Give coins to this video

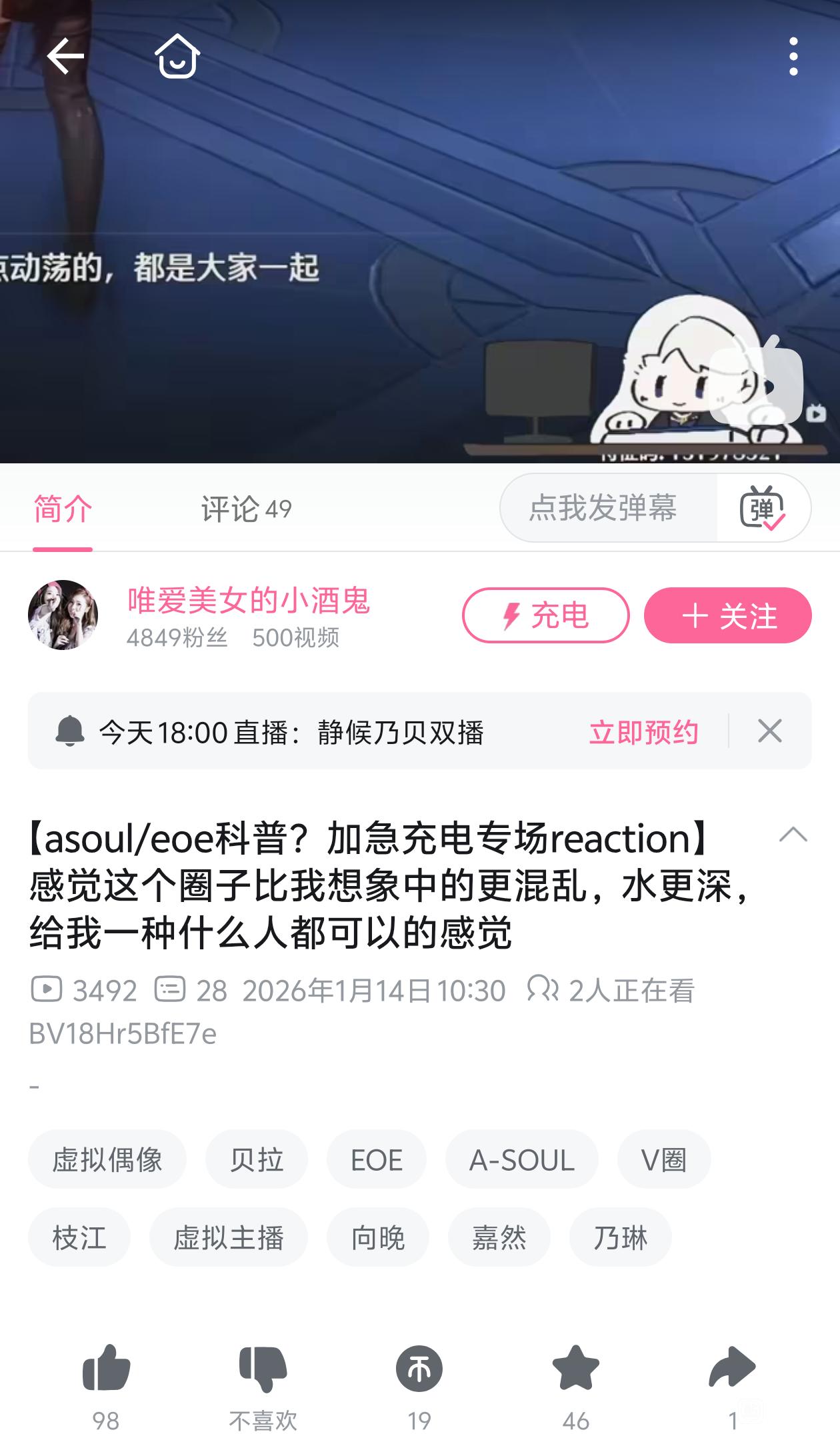(419, 1370)
